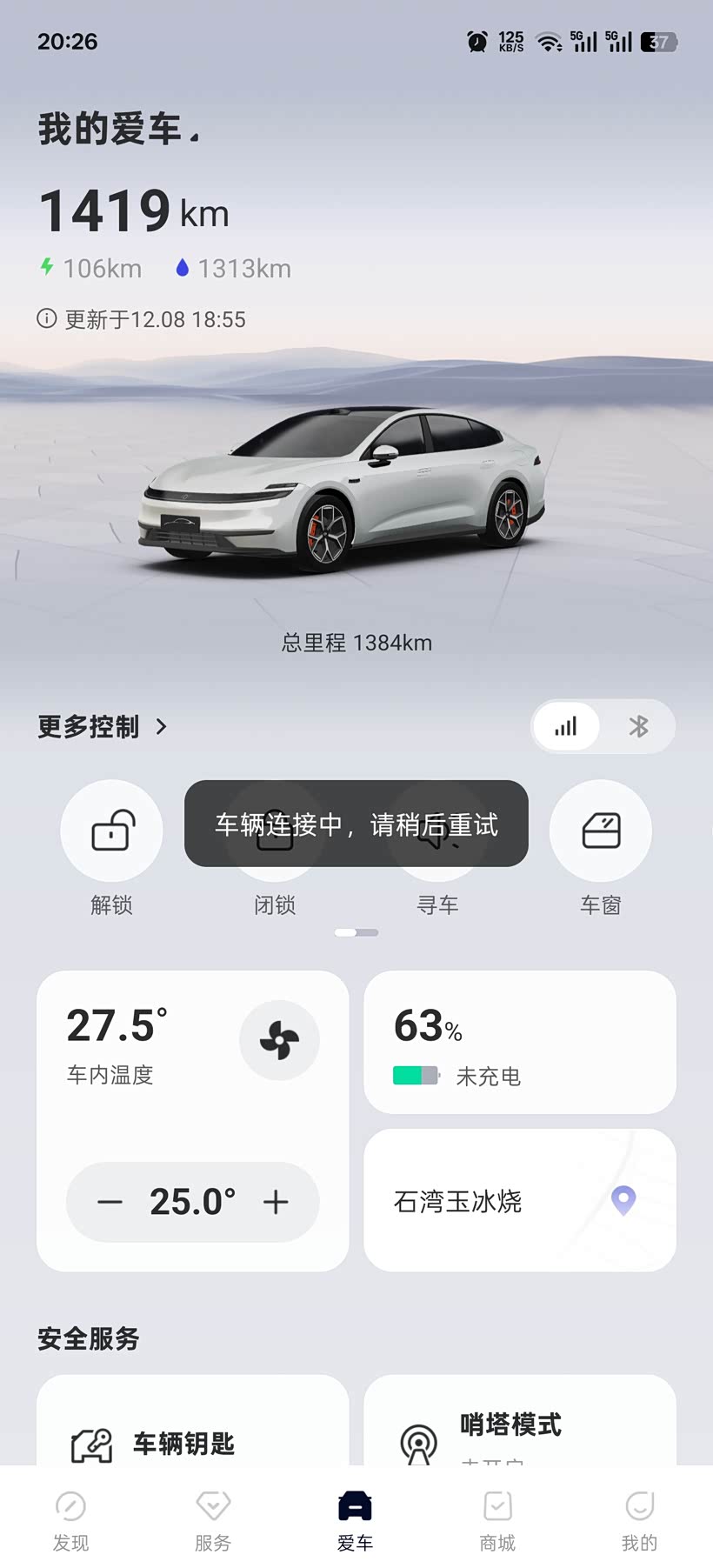Switch to Bluetooth connection mode
Viewport: 713px width, 1568px height.
(638, 727)
